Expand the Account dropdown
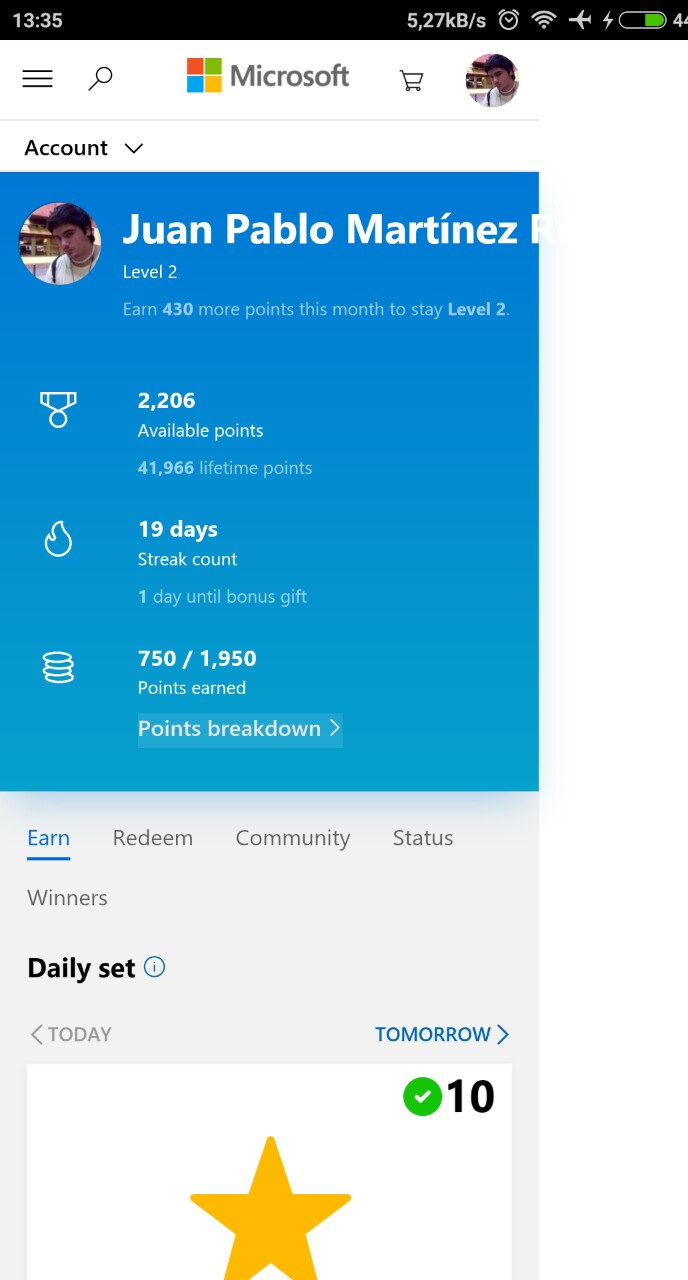688x1280 pixels. tap(84, 148)
